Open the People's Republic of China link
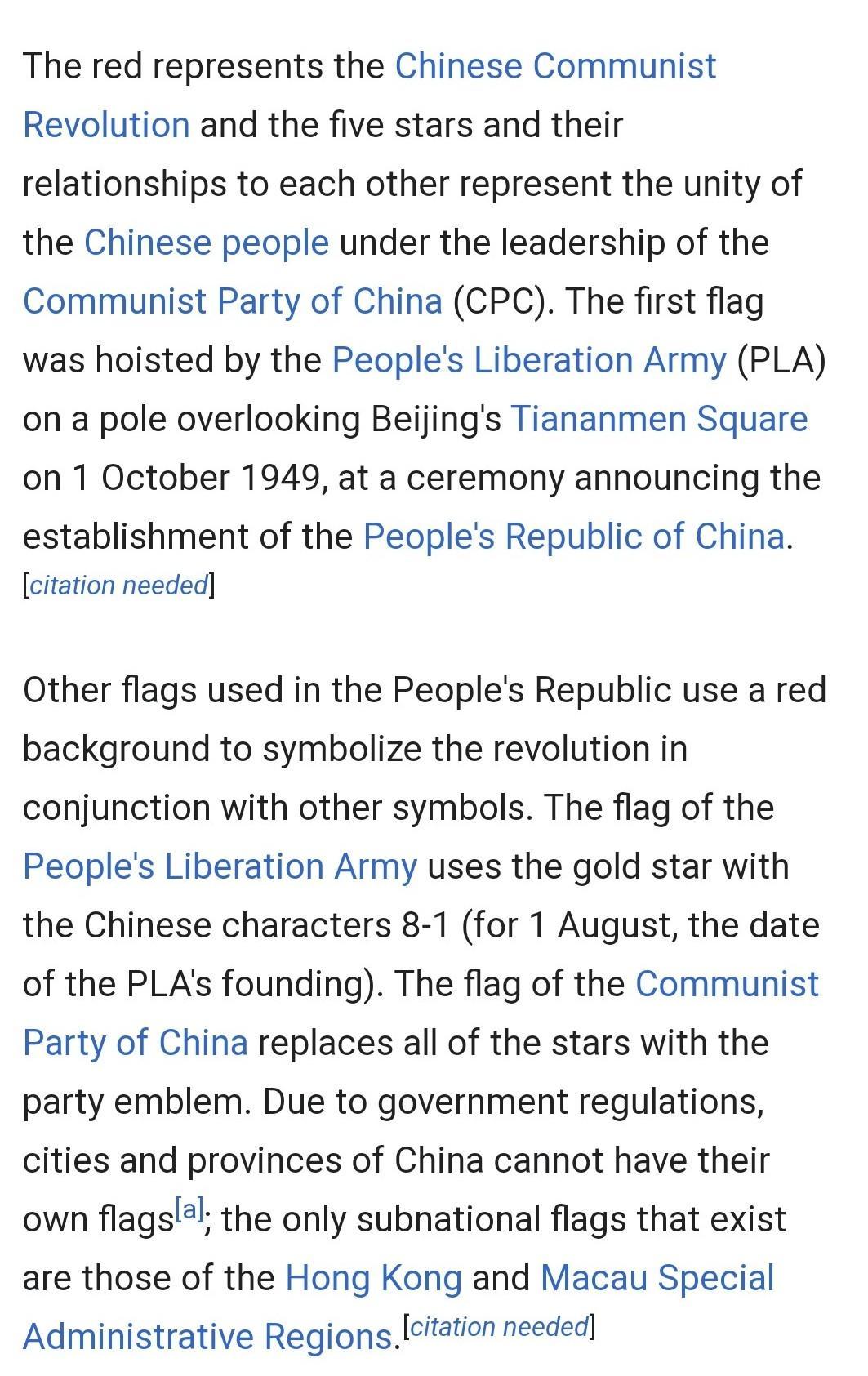868x1376 pixels. coord(573,537)
